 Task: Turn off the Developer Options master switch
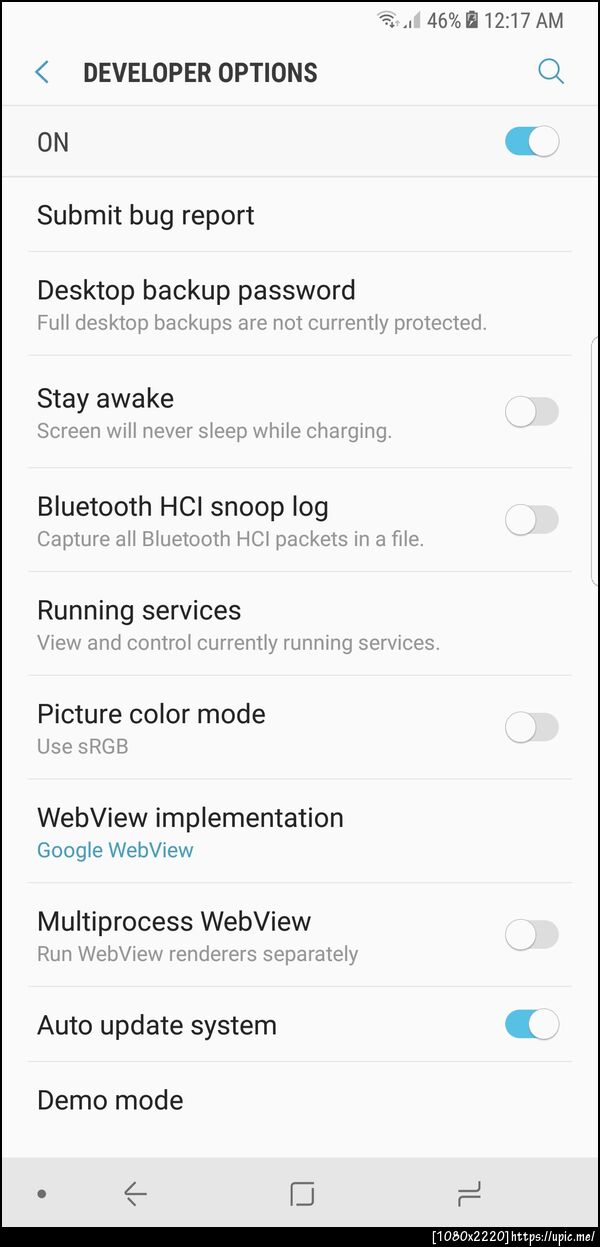(x=531, y=142)
